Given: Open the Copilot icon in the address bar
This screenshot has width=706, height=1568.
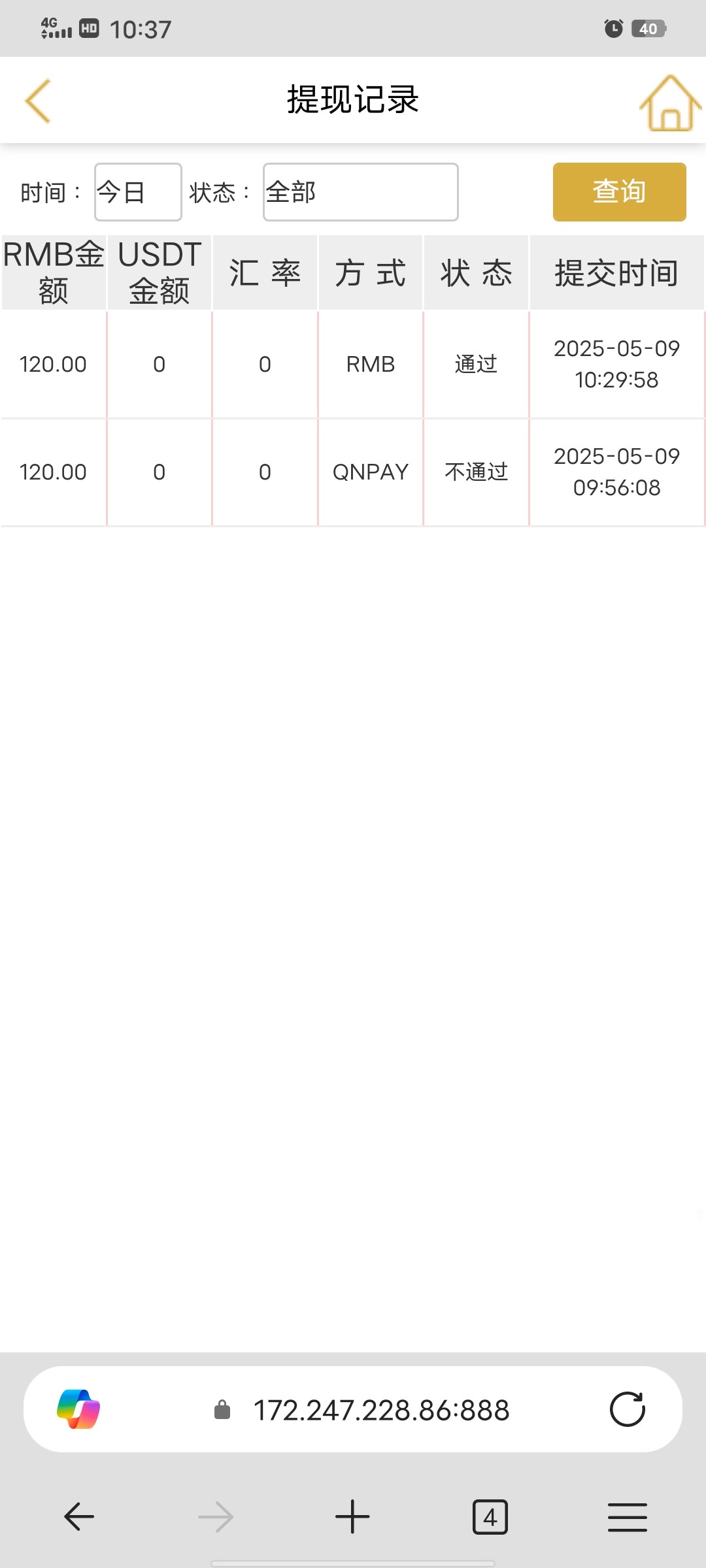Looking at the screenshot, I should click(78, 1409).
